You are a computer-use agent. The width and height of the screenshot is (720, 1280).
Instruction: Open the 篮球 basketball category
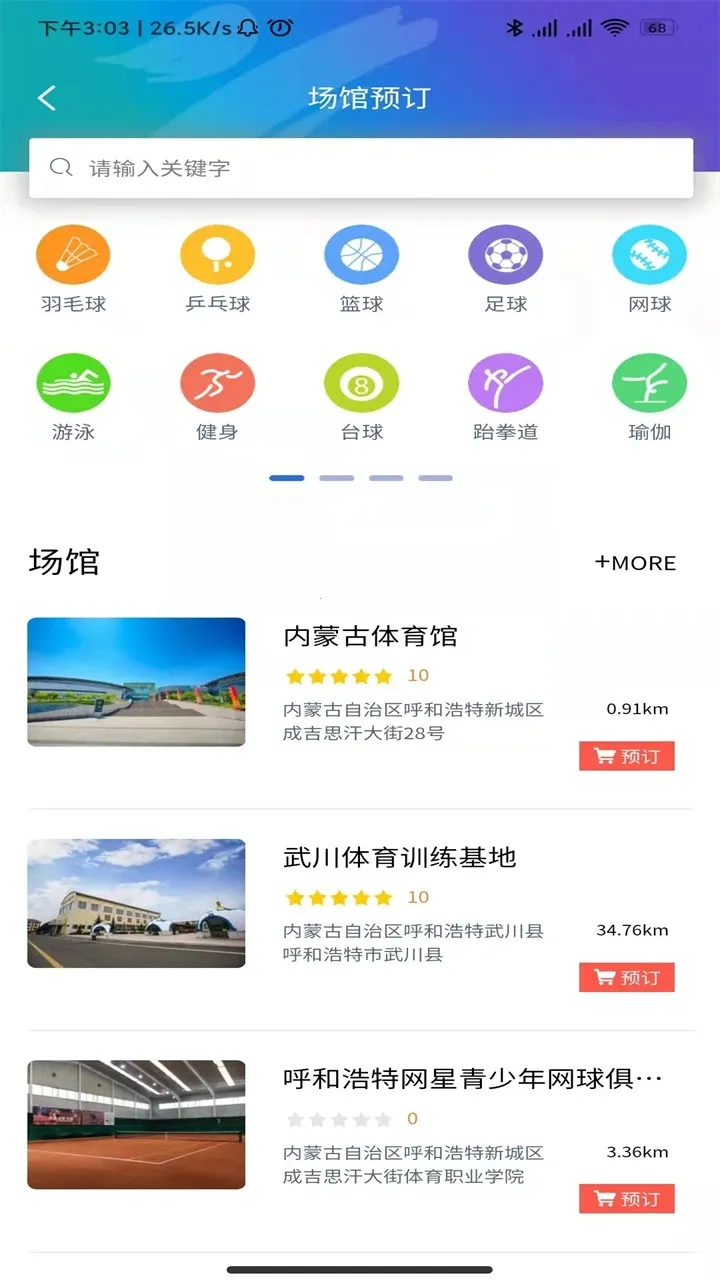(361, 253)
